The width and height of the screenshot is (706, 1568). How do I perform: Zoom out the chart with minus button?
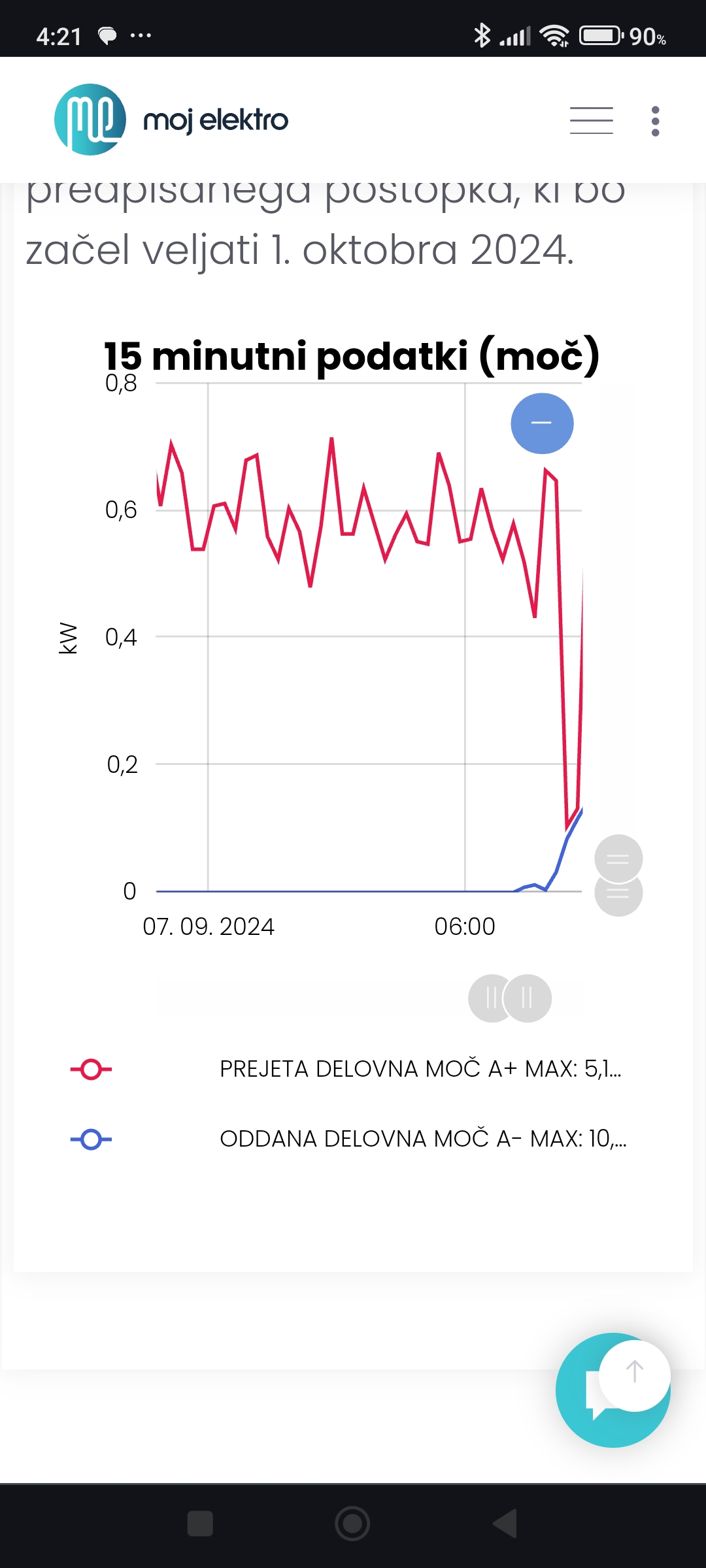(x=542, y=423)
